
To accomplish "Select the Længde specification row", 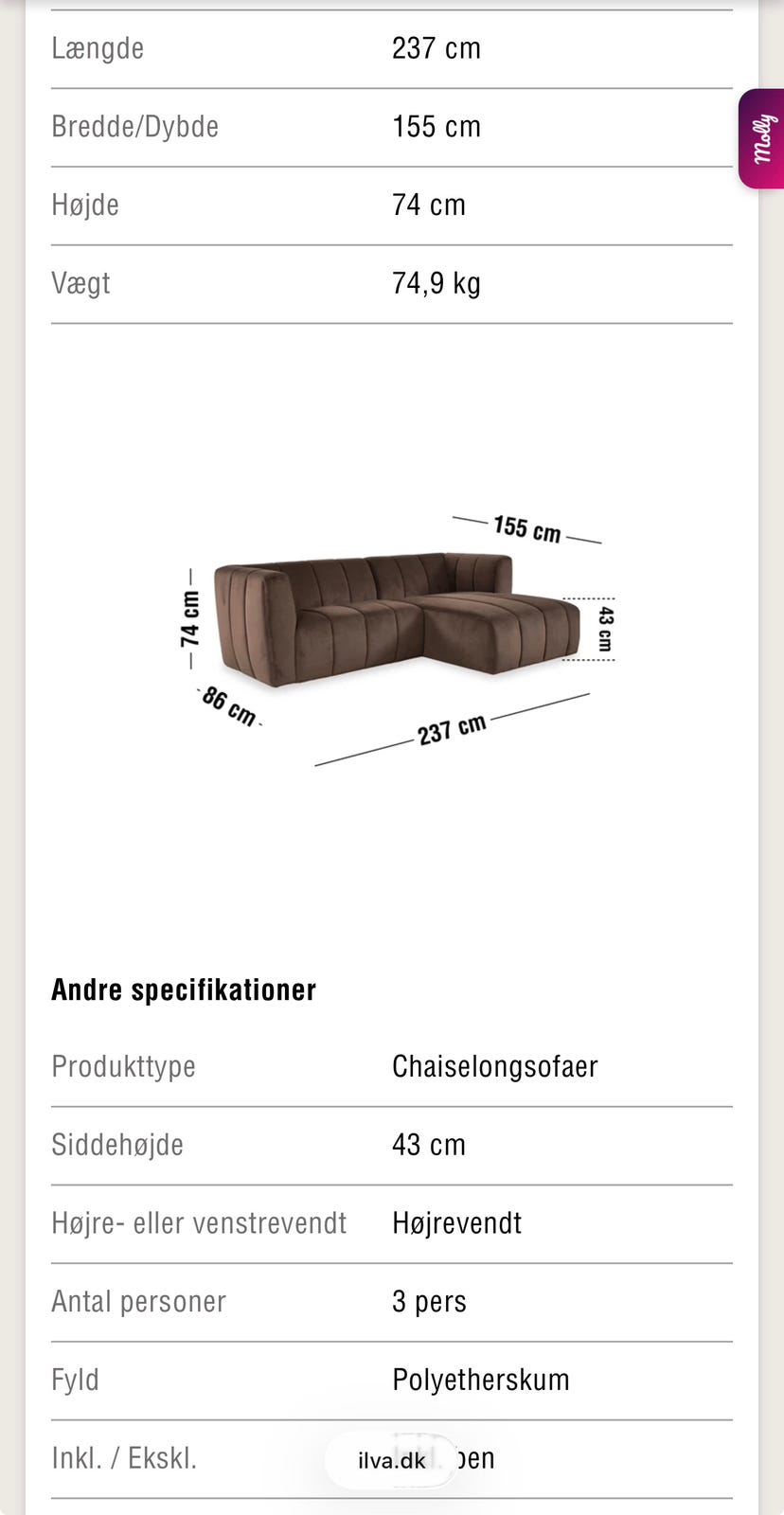I will 98,47.
